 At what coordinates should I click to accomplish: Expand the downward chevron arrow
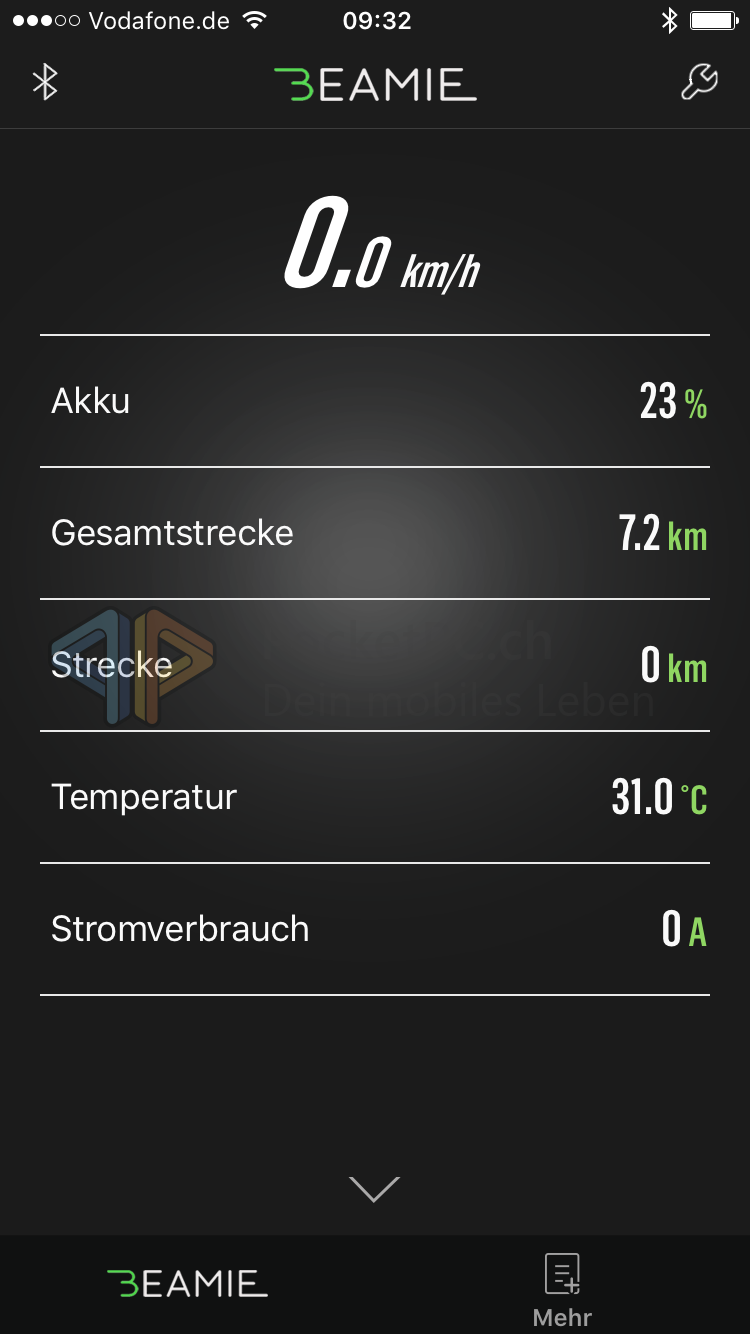[x=374, y=1188]
